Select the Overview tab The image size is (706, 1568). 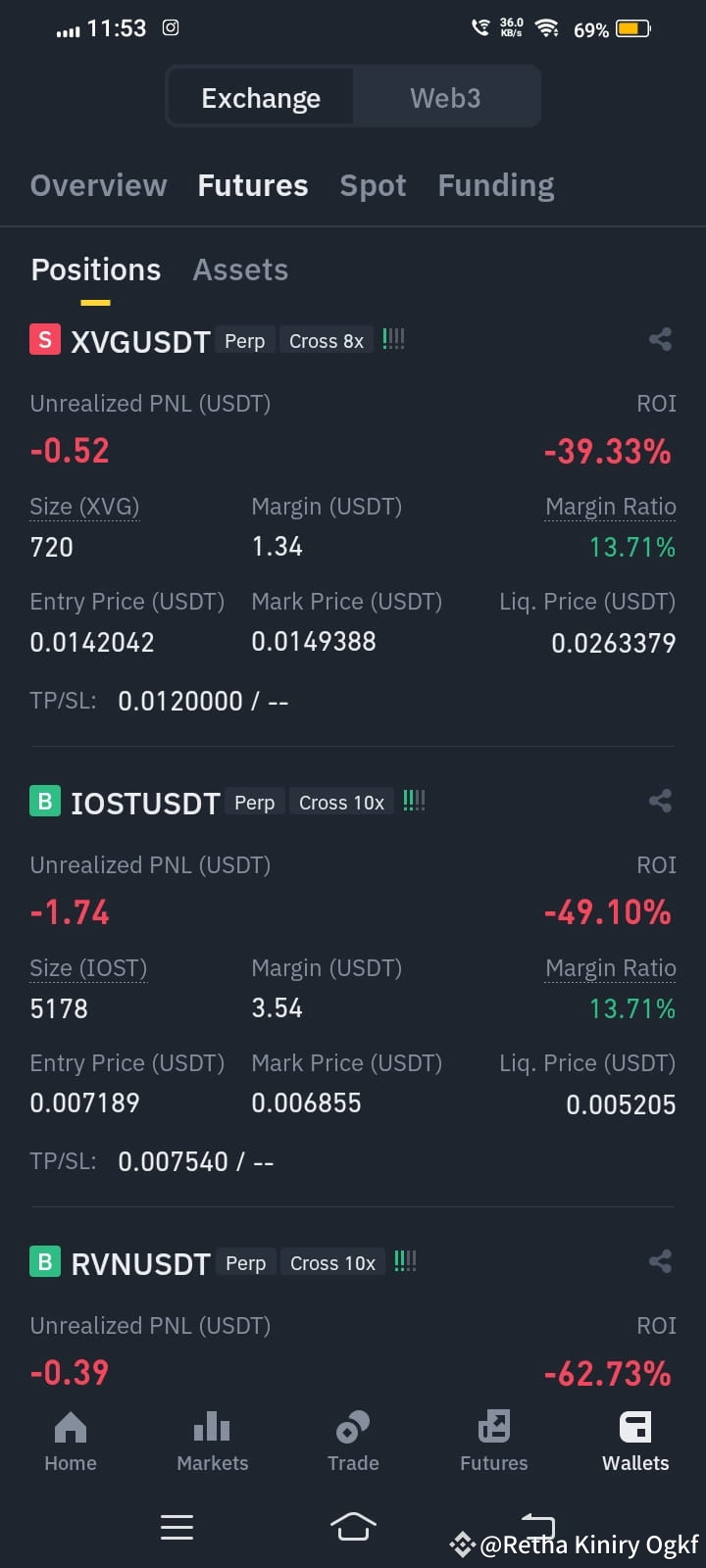[98, 185]
